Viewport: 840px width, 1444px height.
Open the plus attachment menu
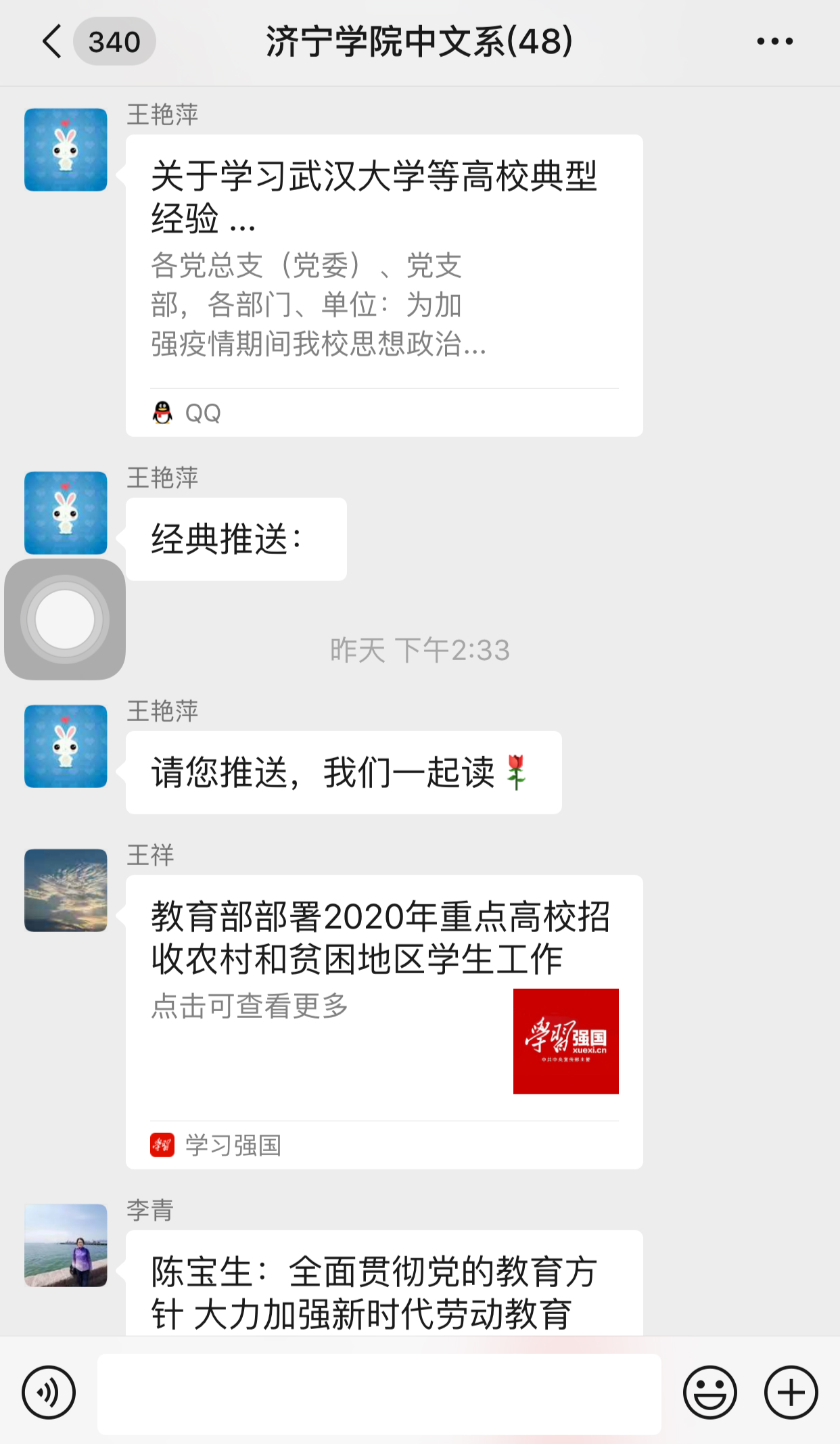791,1393
